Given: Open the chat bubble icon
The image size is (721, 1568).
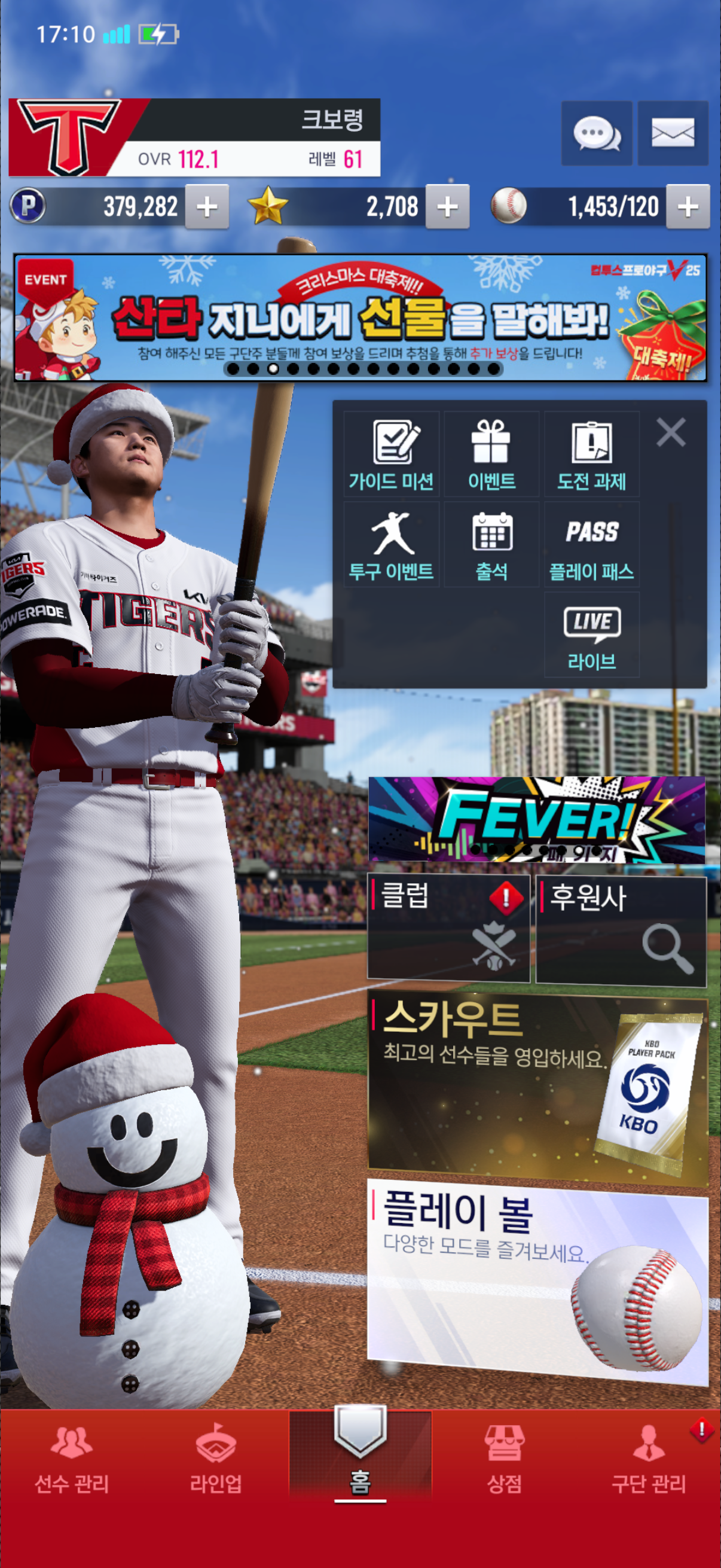Looking at the screenshot, I should (x=595, y=133).
